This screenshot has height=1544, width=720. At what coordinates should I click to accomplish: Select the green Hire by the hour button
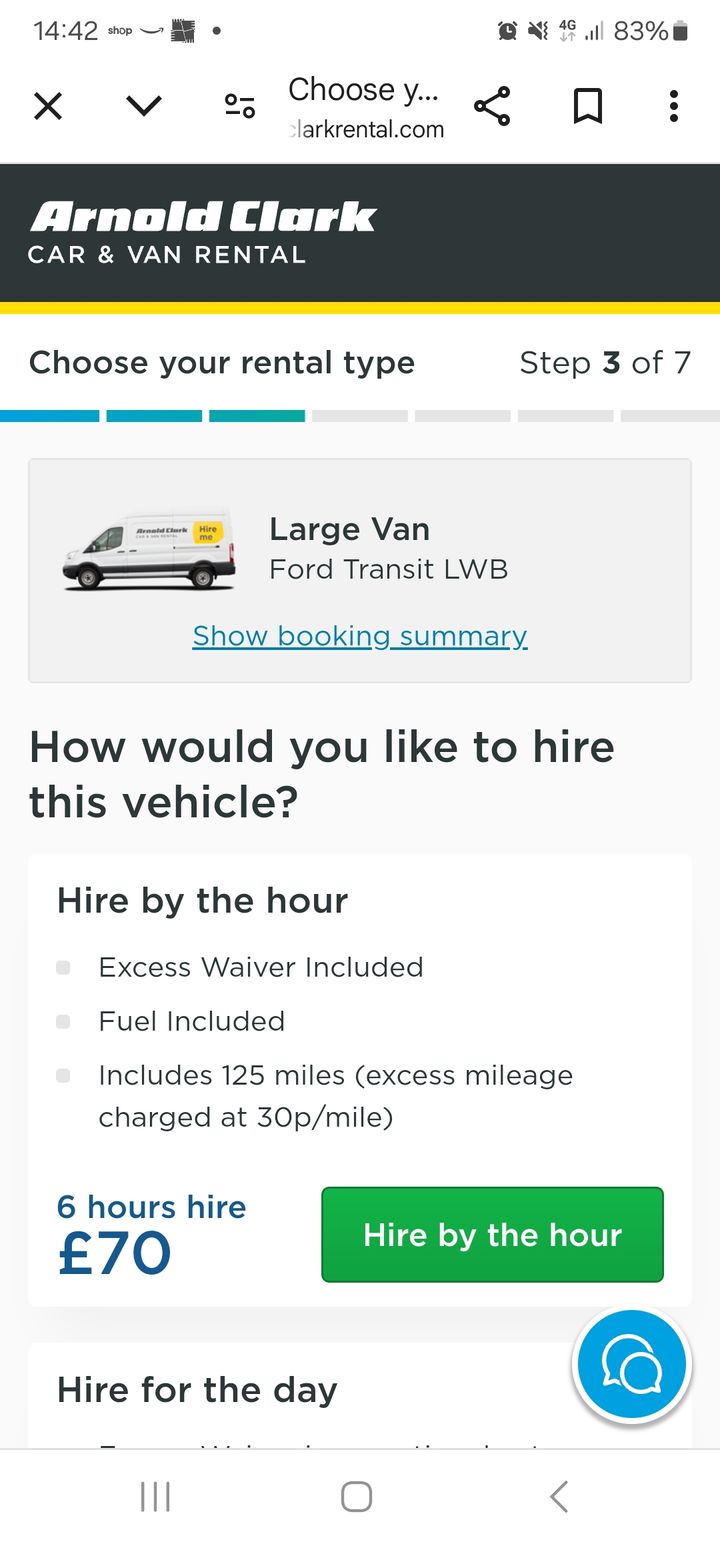(492, 1235)
